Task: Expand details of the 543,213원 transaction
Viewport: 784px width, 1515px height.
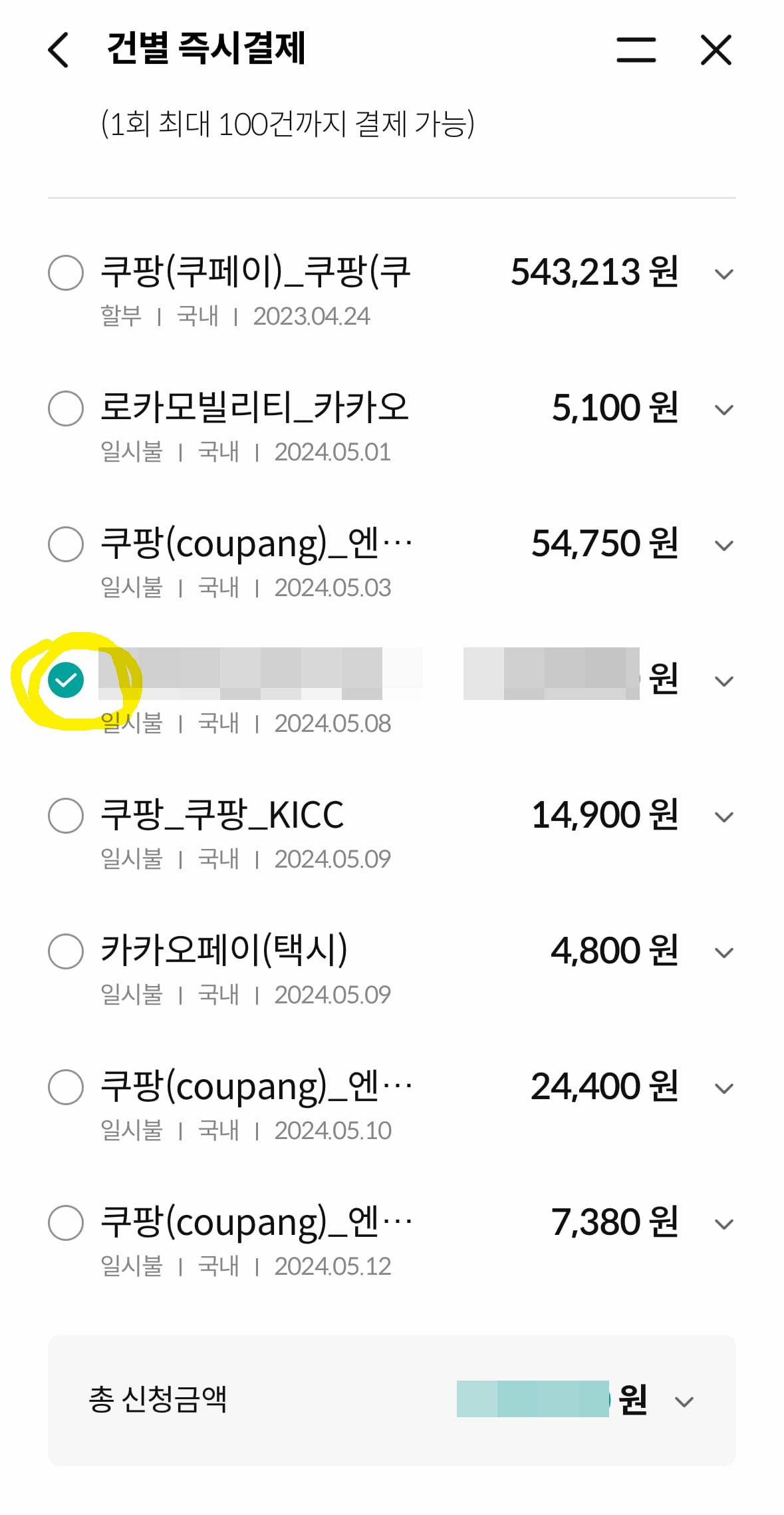Action: [x=725, y=273]
